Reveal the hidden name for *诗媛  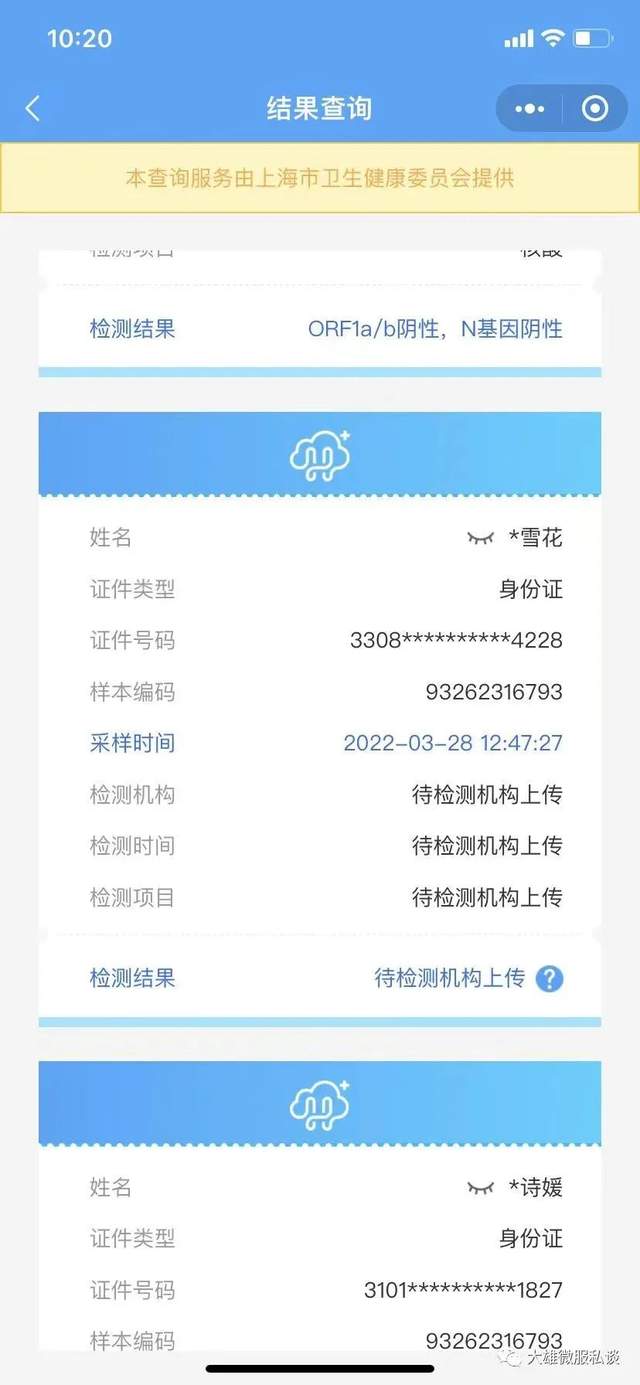coord(481,1187)
